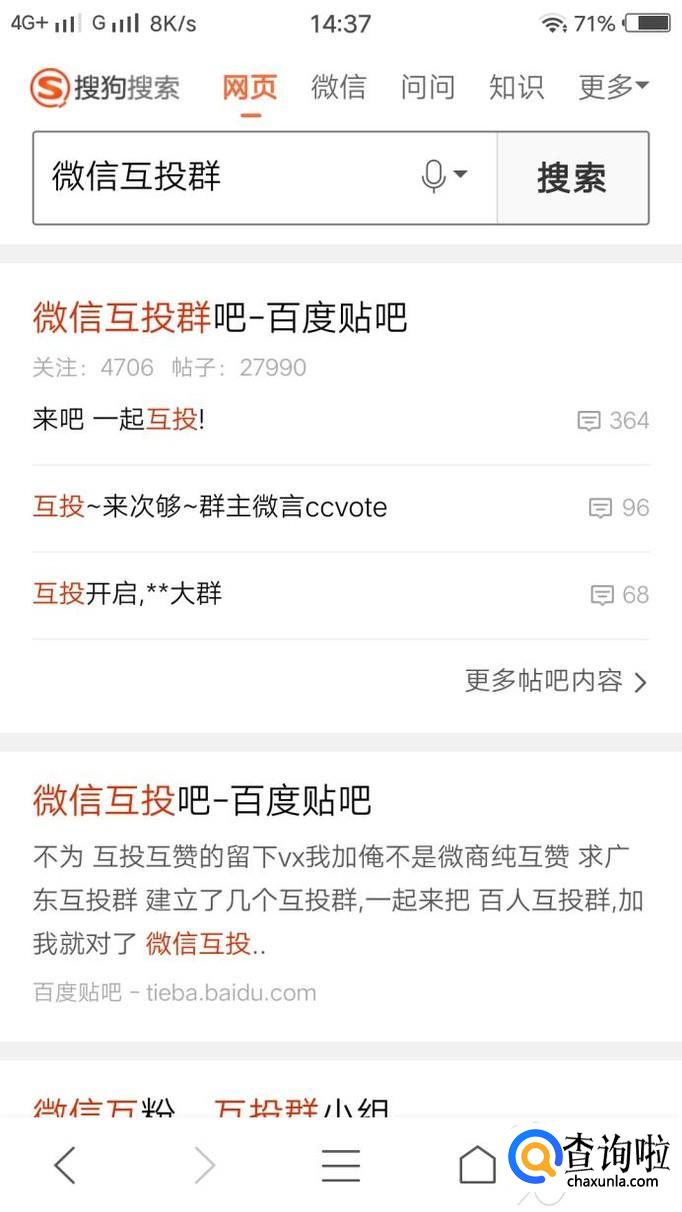The width and height of the screenshot is (682, 1212).
Task: Go back with the browser back arrow
Action: (65, 1165)
